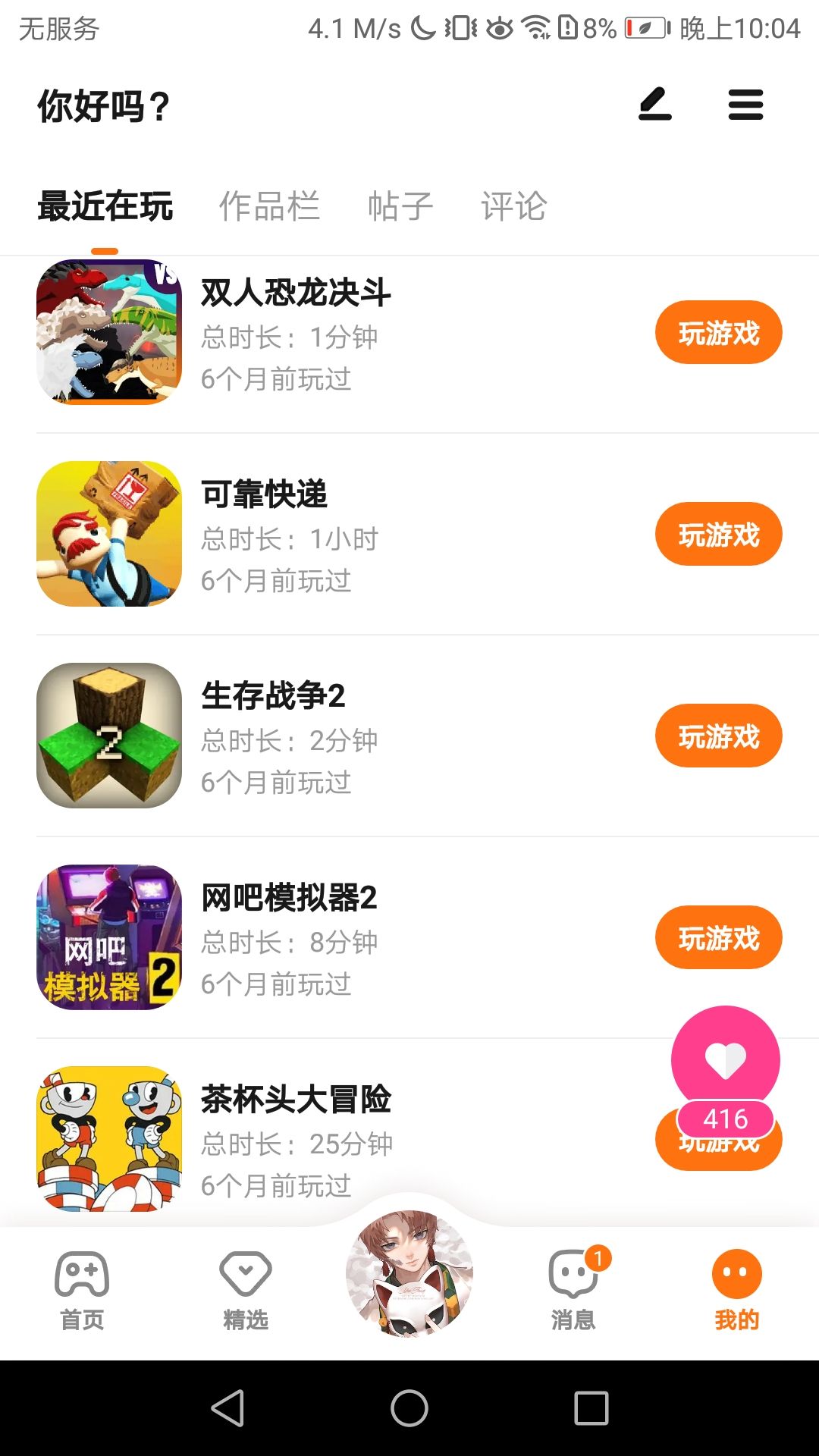This screenshot has width=819, height=1456.
Task: Open the 评论 tab
Action: [x=513, y=206]
